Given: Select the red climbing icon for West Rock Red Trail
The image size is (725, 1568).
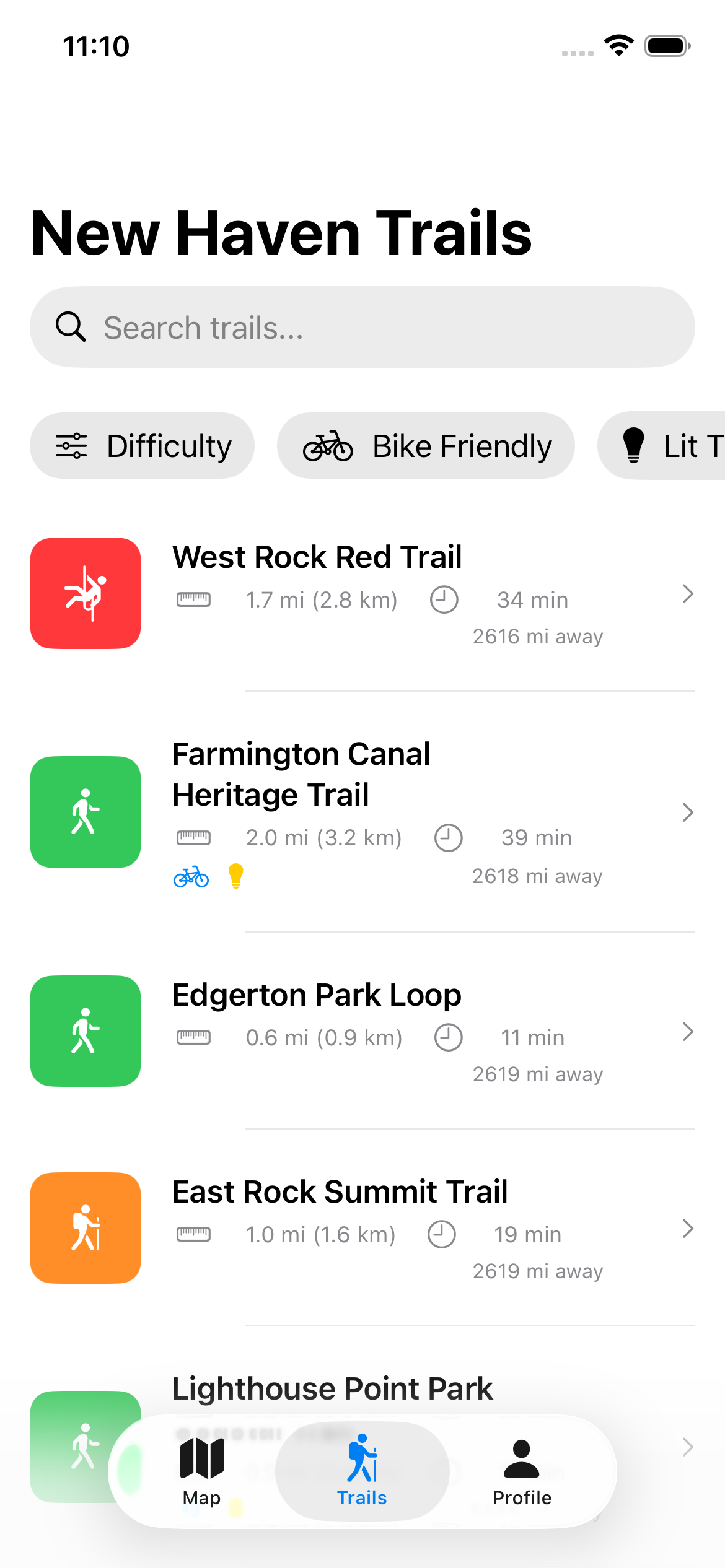Looking at the screenshot, I should (x=85, y=593).
